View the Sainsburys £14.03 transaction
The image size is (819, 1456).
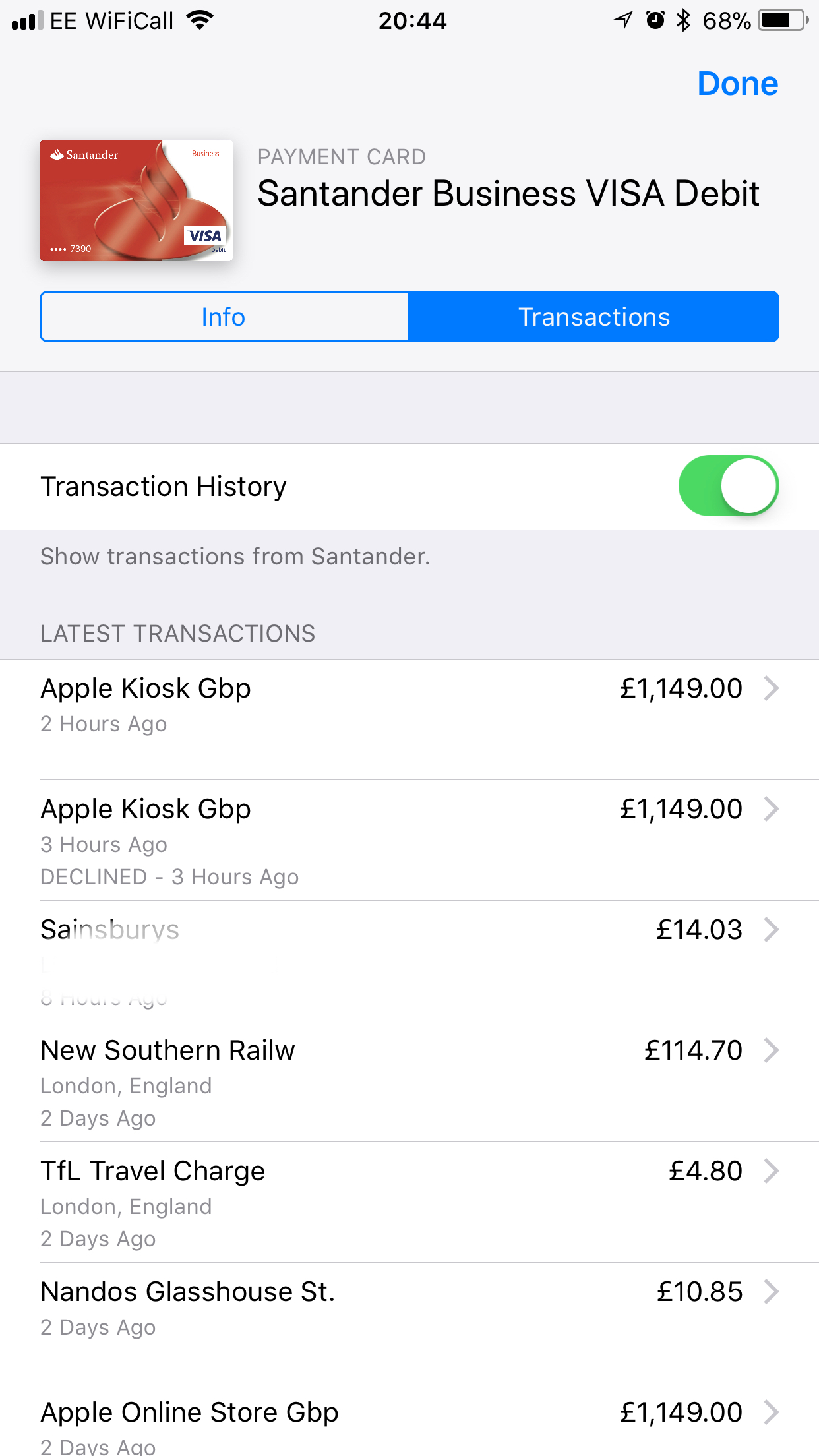pyautogui.click(x=409, y=961)
